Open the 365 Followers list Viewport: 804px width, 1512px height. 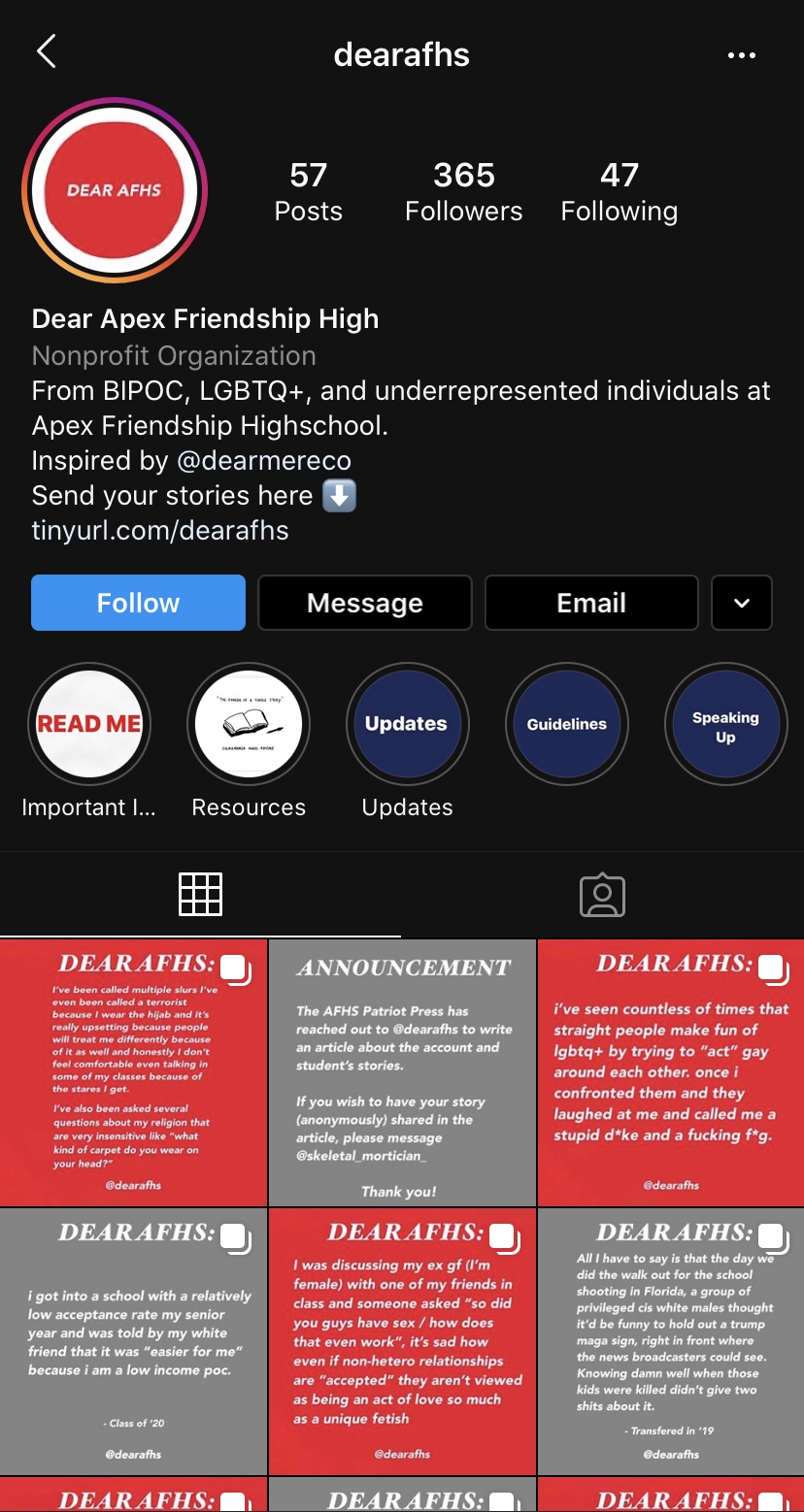tap(463, 191)
